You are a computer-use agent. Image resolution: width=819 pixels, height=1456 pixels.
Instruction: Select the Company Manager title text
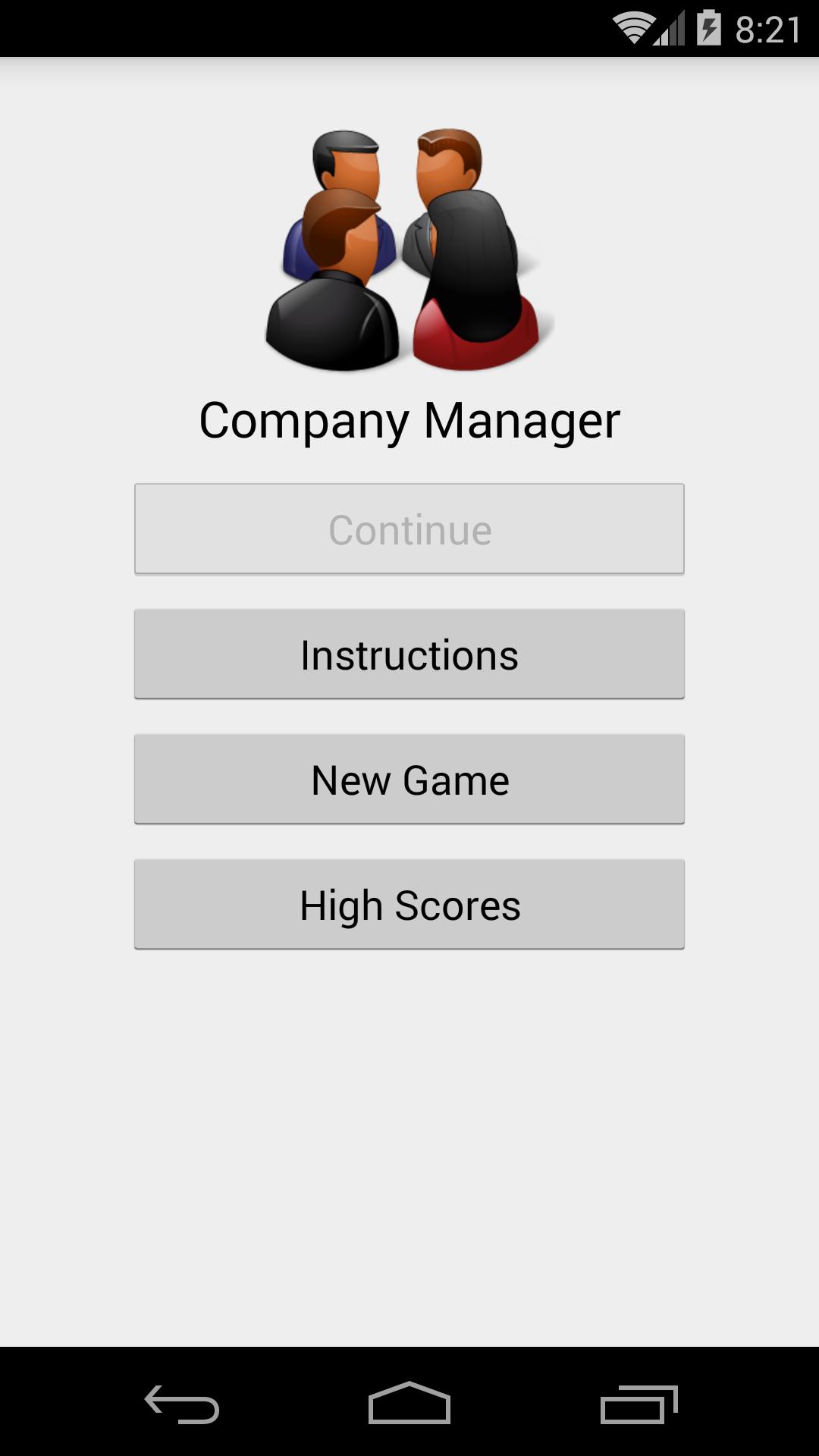pyautogui.click(x=409, y=419)
